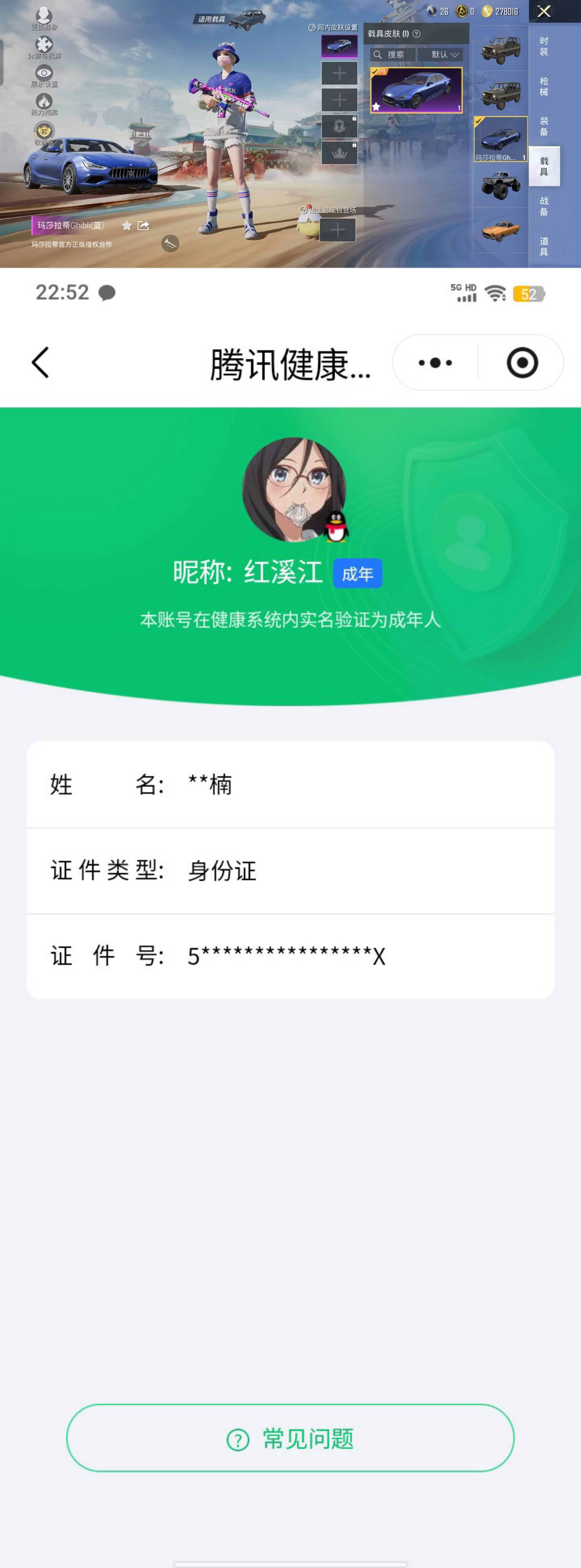Click the share icon beside Maserati Ghibli name
This screenshot has height=1568, width=581.
pos(144,225)
